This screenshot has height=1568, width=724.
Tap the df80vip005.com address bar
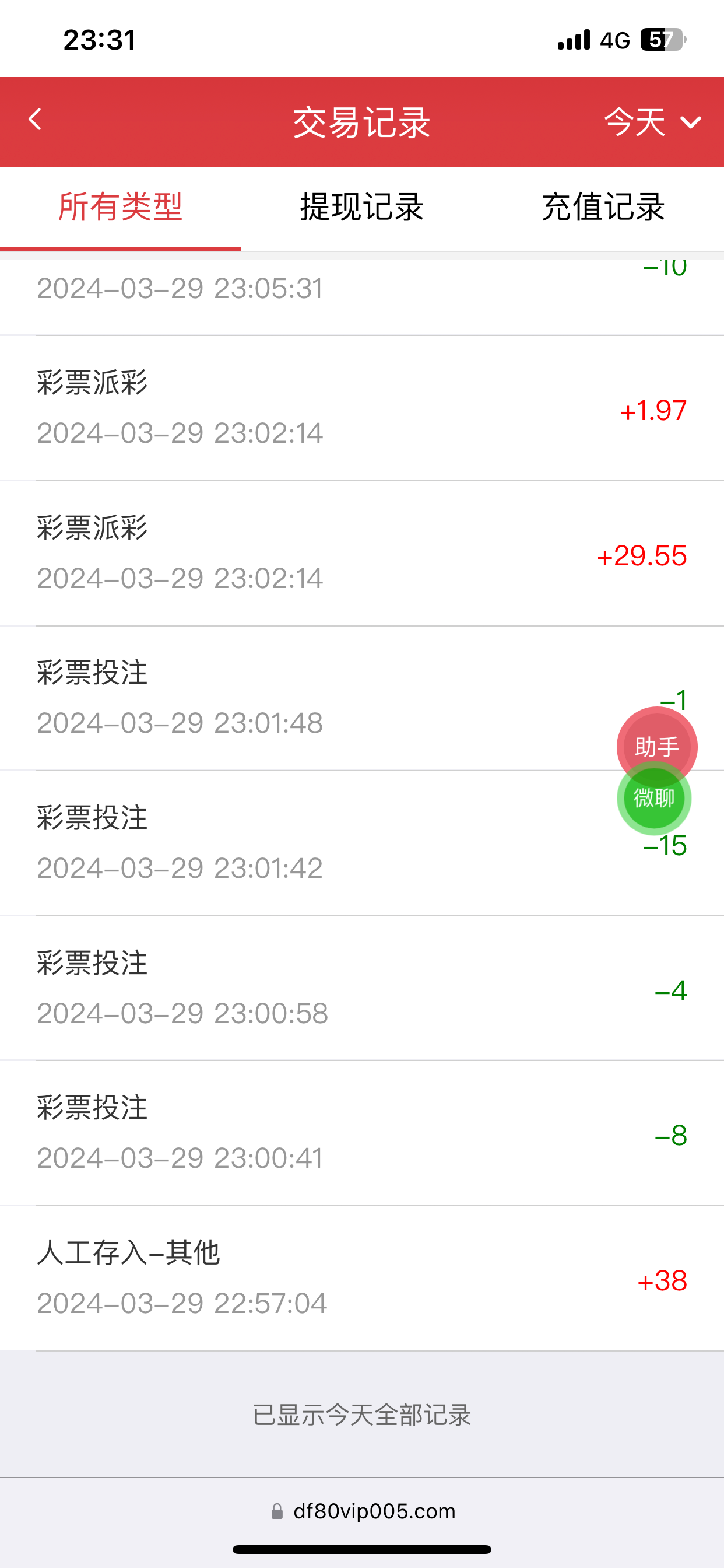coord(363,1511)
